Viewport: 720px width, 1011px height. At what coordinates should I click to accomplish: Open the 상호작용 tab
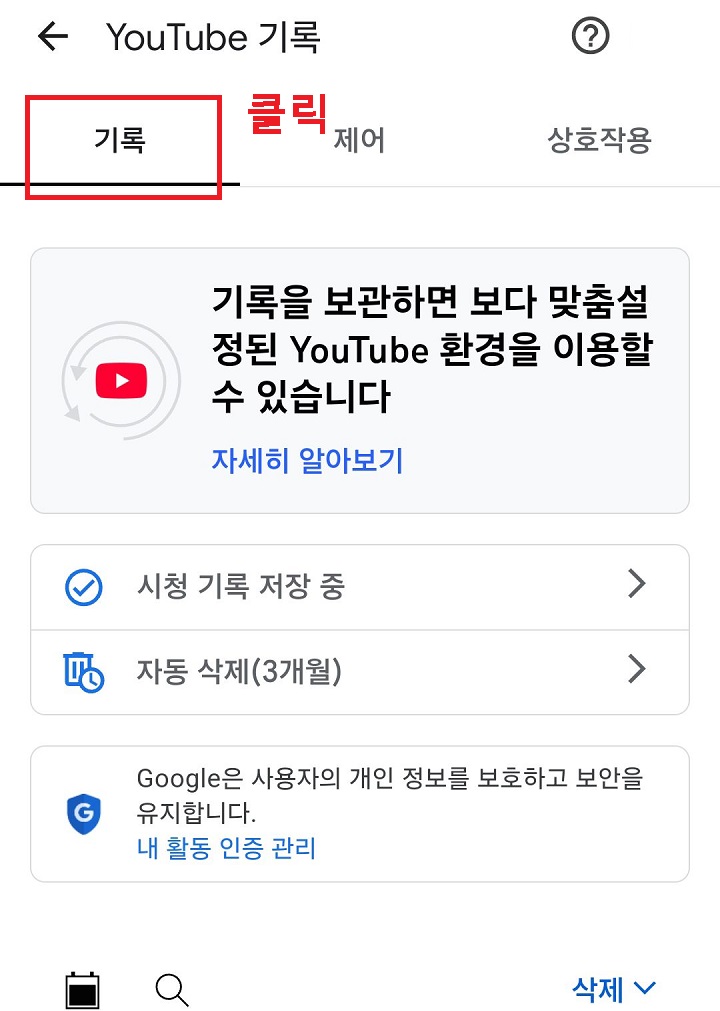(x=601, y=141)
